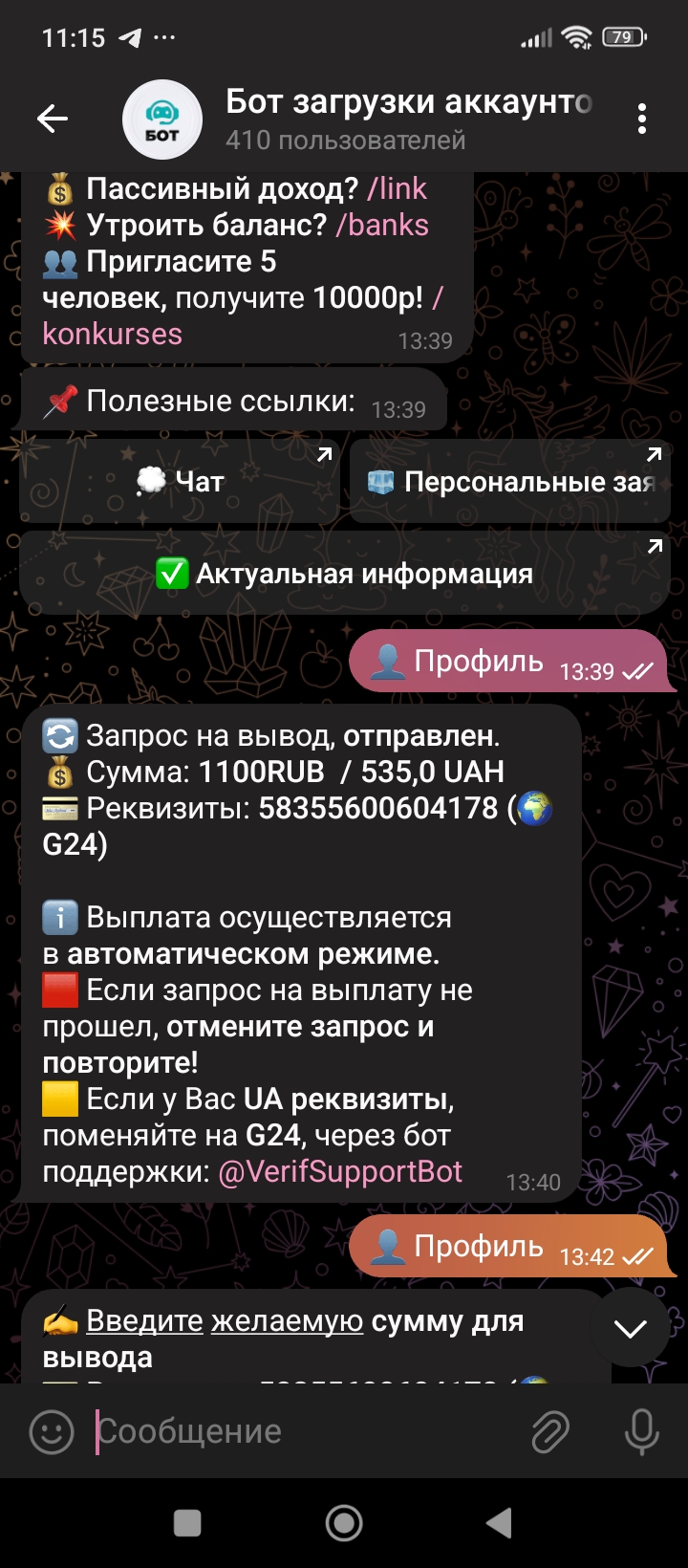
Task: Go back from the bot chat
Action: click(53, 119)
